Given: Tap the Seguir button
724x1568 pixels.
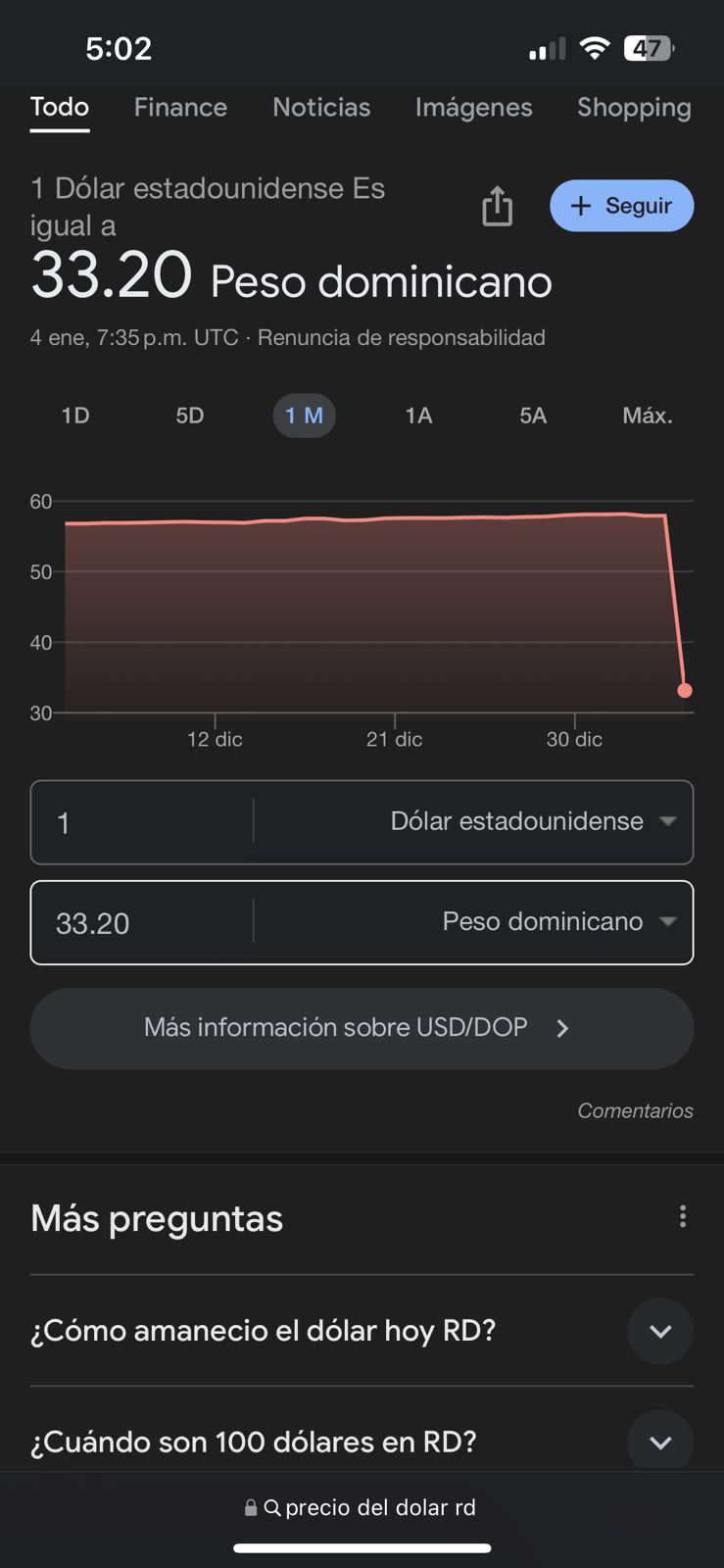Looking at the screenshot, I should tap(621, 206).
